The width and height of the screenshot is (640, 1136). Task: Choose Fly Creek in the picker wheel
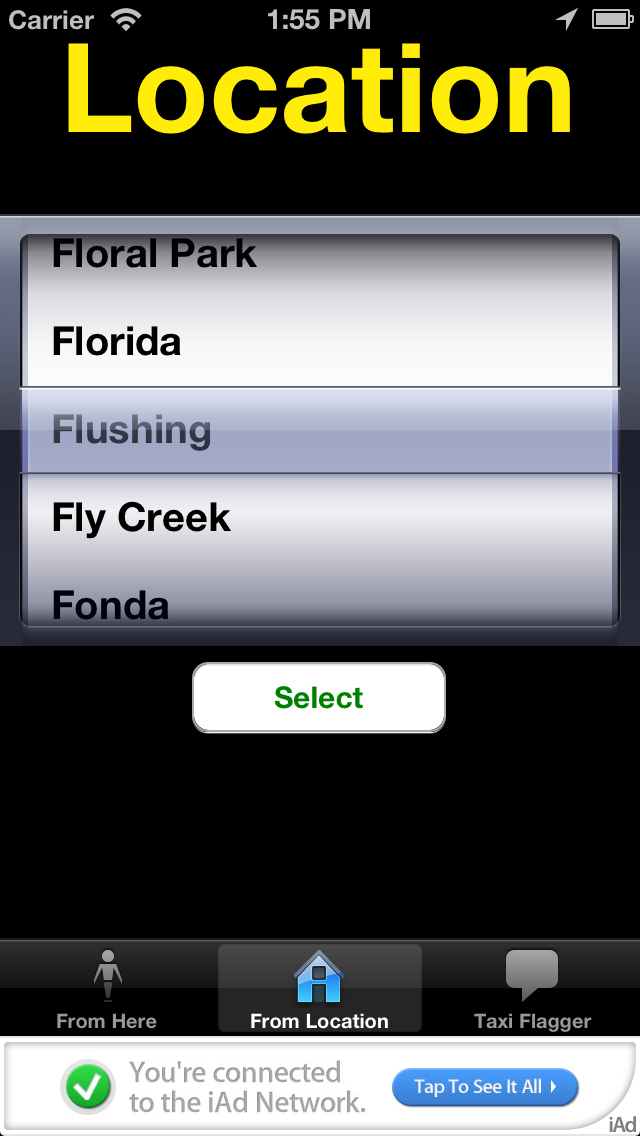tap(141, 518)
